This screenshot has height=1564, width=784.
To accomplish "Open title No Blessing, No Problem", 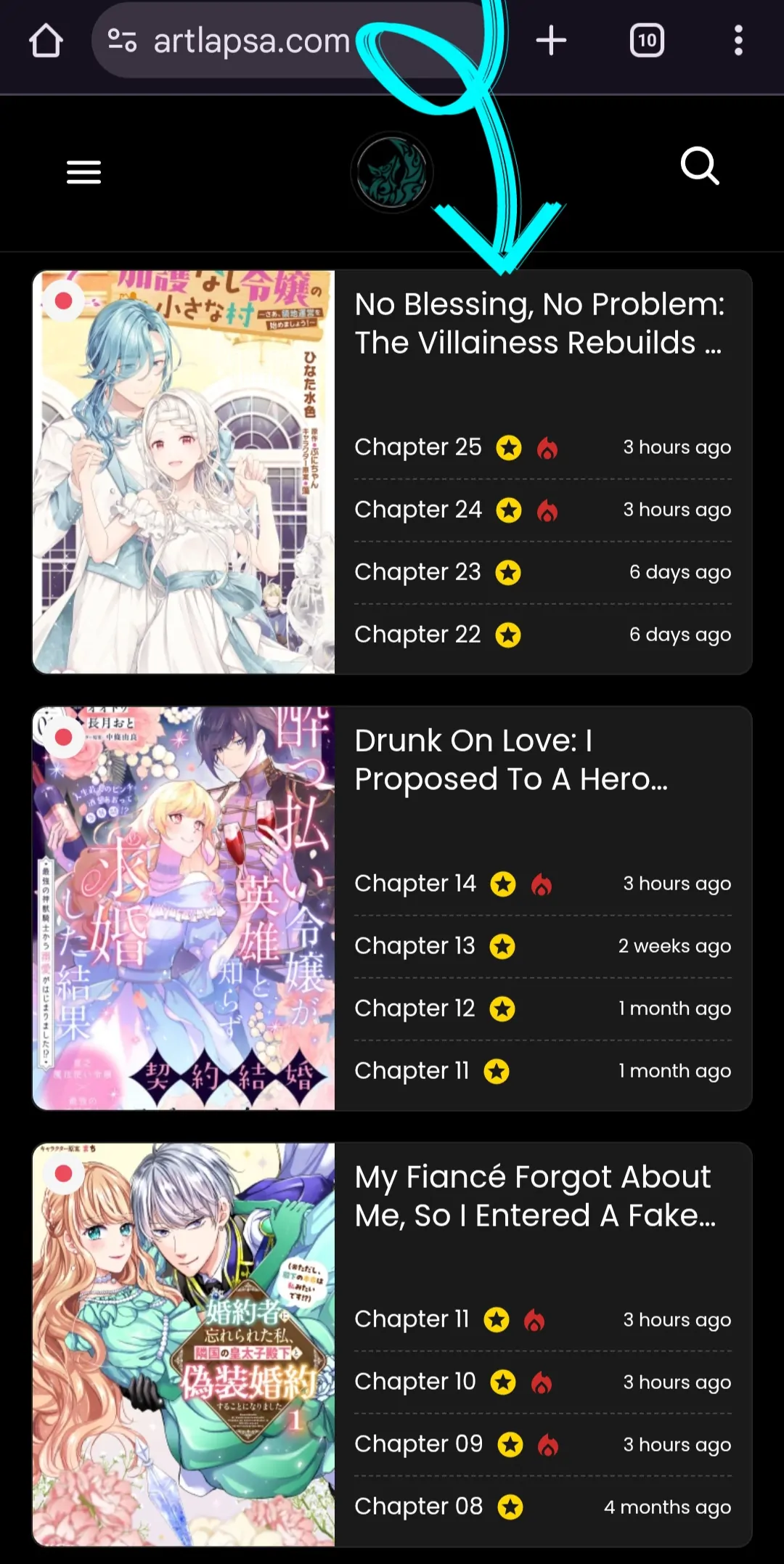I will 539,323.
